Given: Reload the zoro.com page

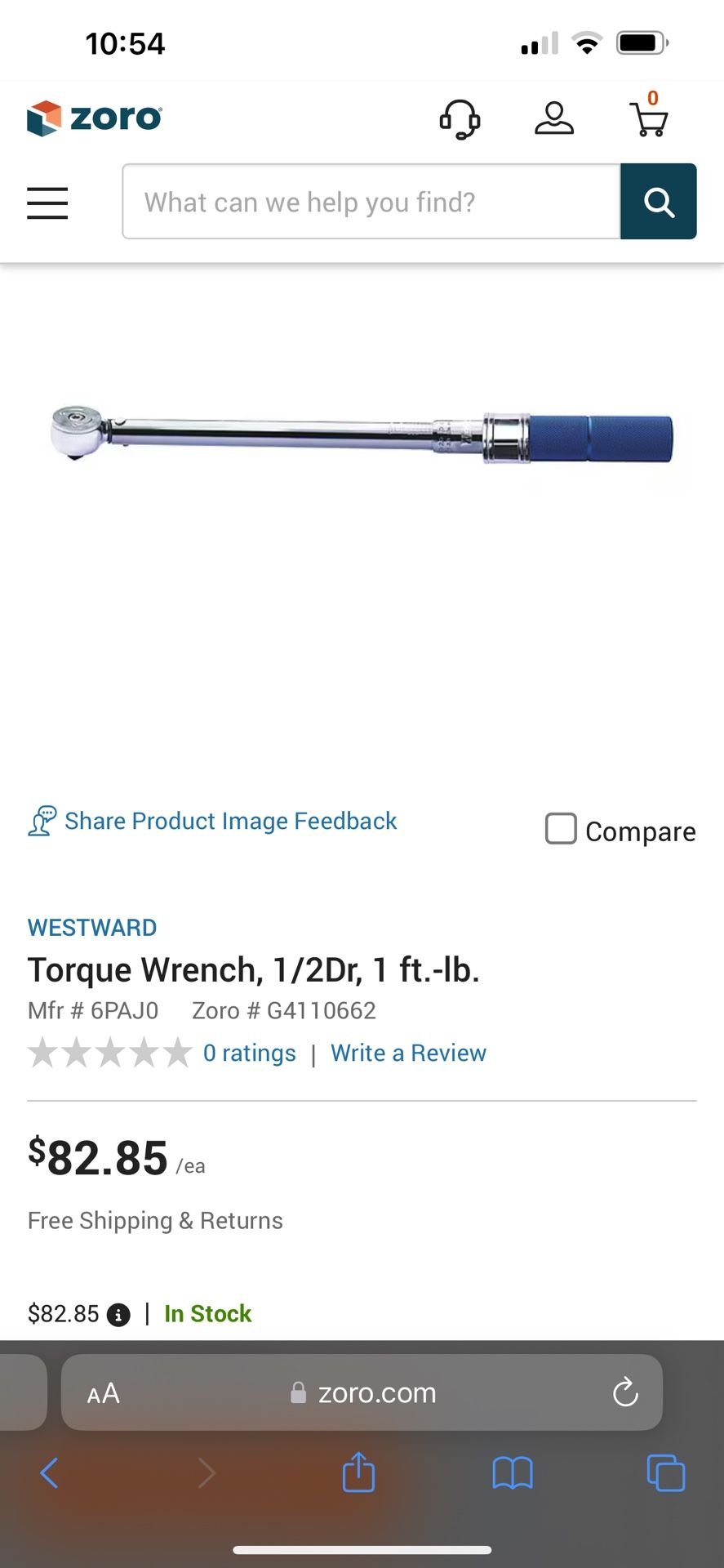Looking at the screenshot, I should pos(625,1392).
